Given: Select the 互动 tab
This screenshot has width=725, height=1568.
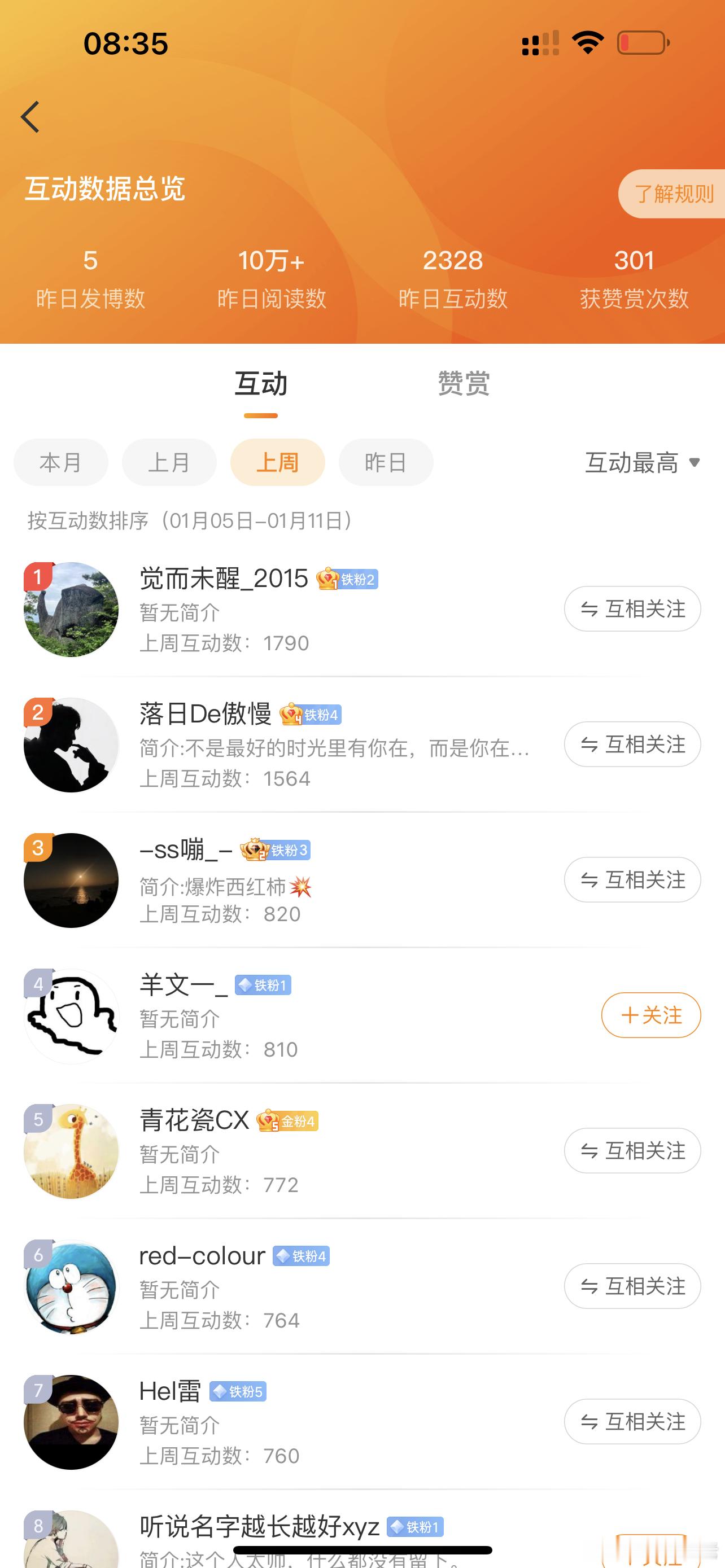Looking at the screenshot, I should pyautogui.click(x=260, y=383).
